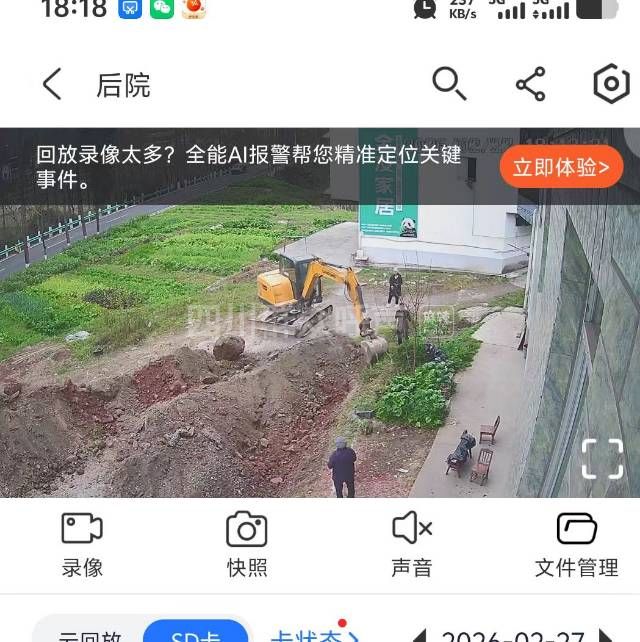This screenshot has height=642, width=640.
Task: Switch to the SD卡 tab
Action: 196,634
